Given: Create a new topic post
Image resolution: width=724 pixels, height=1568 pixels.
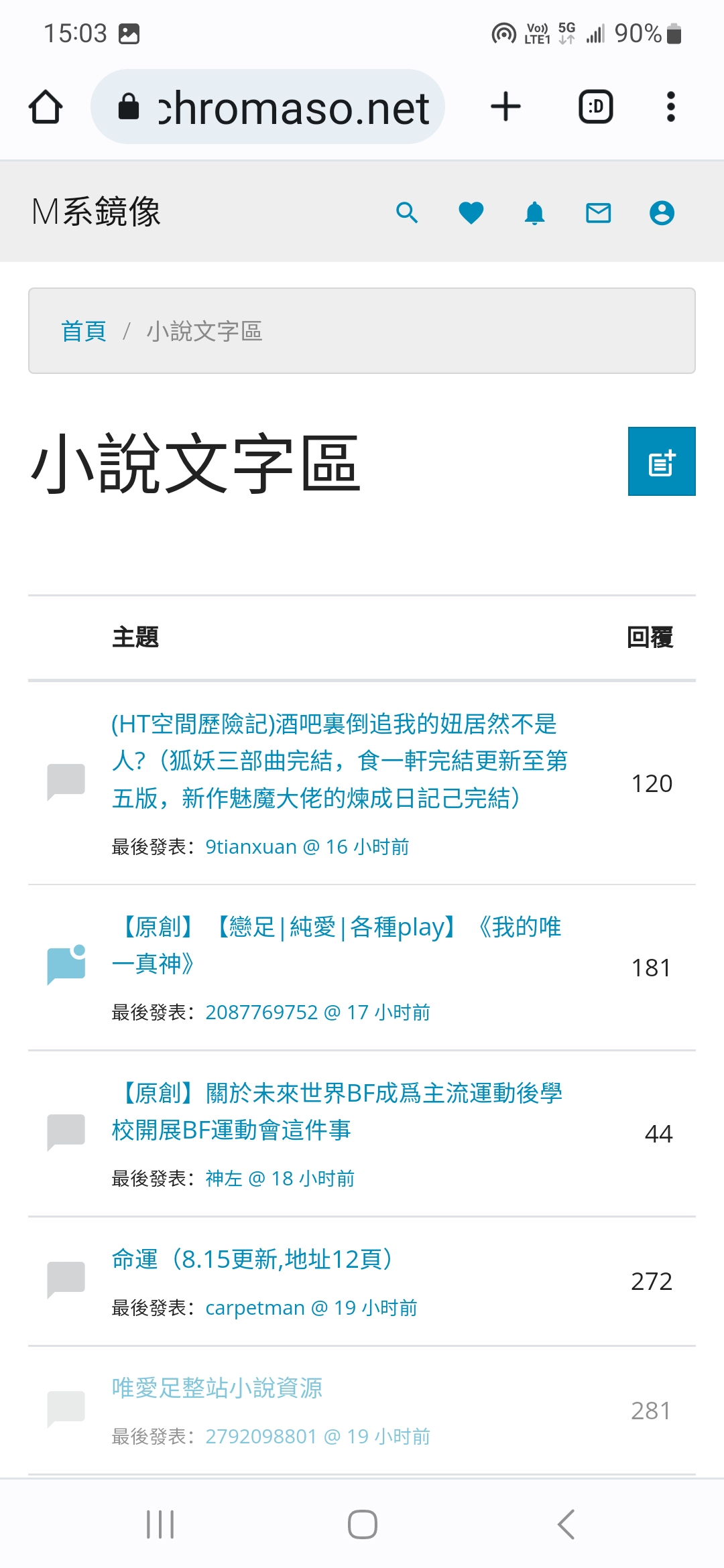Looking at the screenshot, I should point(661,462).
